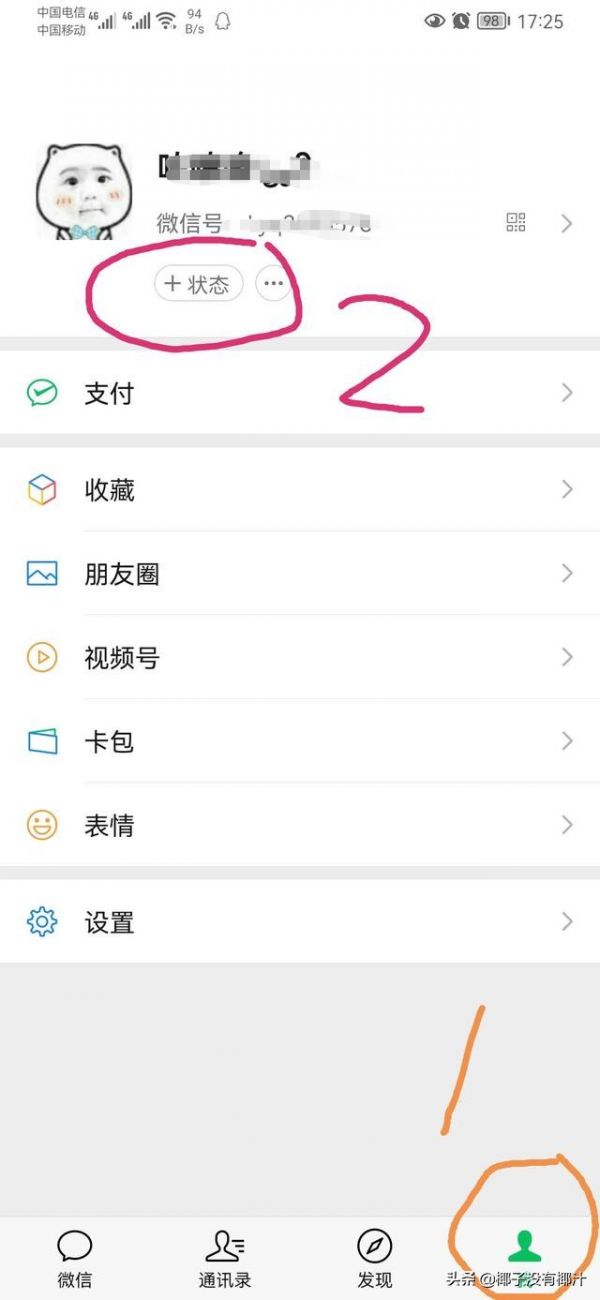Open 支付 payment services
This screenshot has height=1300, width=600.
click(300, 393)
